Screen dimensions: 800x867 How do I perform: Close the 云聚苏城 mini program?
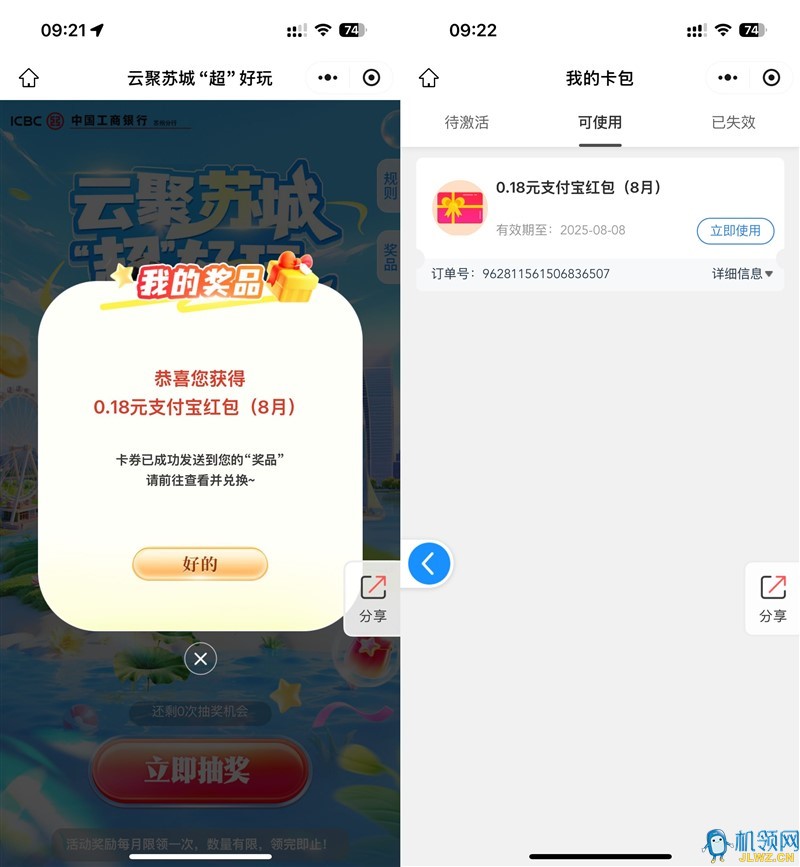click(x=371, y=78)
